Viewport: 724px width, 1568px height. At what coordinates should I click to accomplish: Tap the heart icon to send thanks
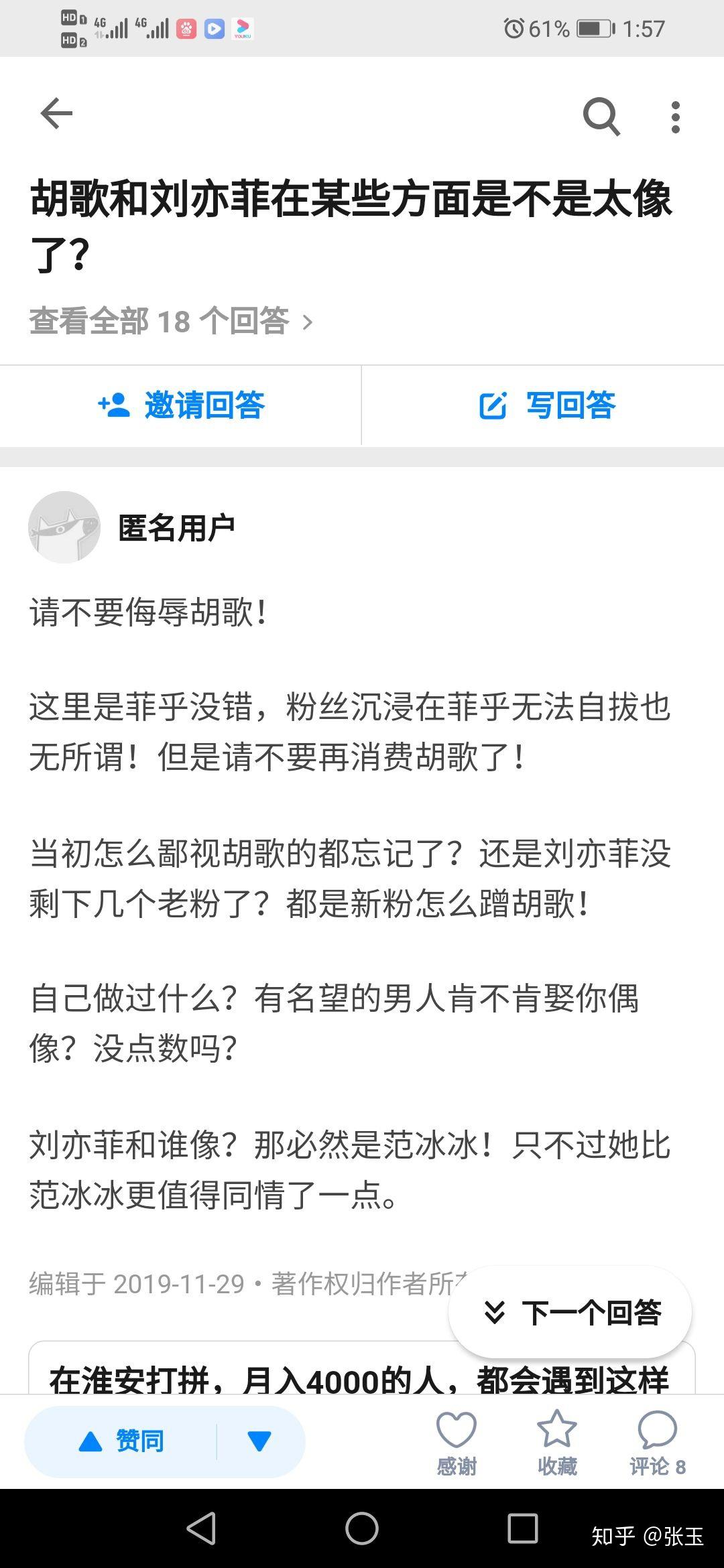click(456, 1427)
